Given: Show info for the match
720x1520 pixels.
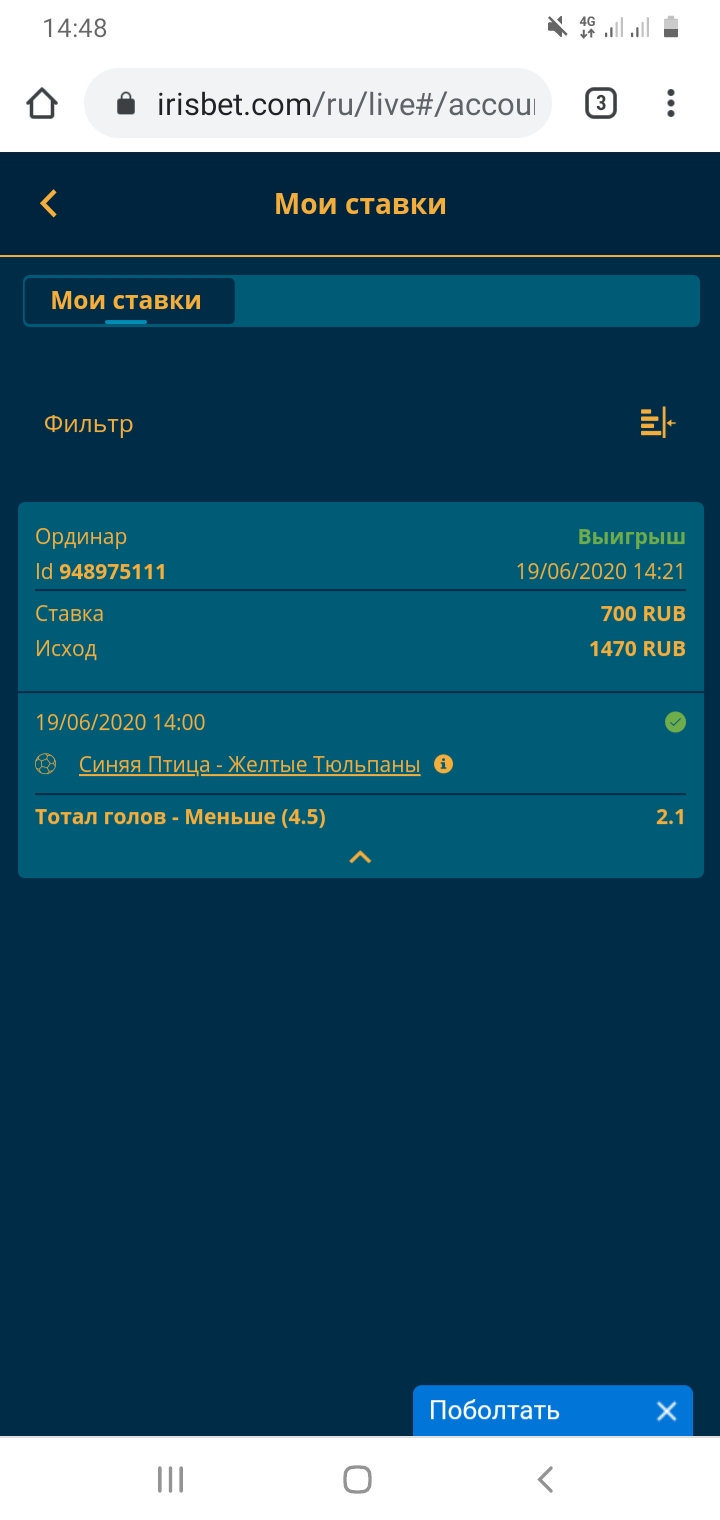Looking at the screenshot, I should [x=444, y=764].
